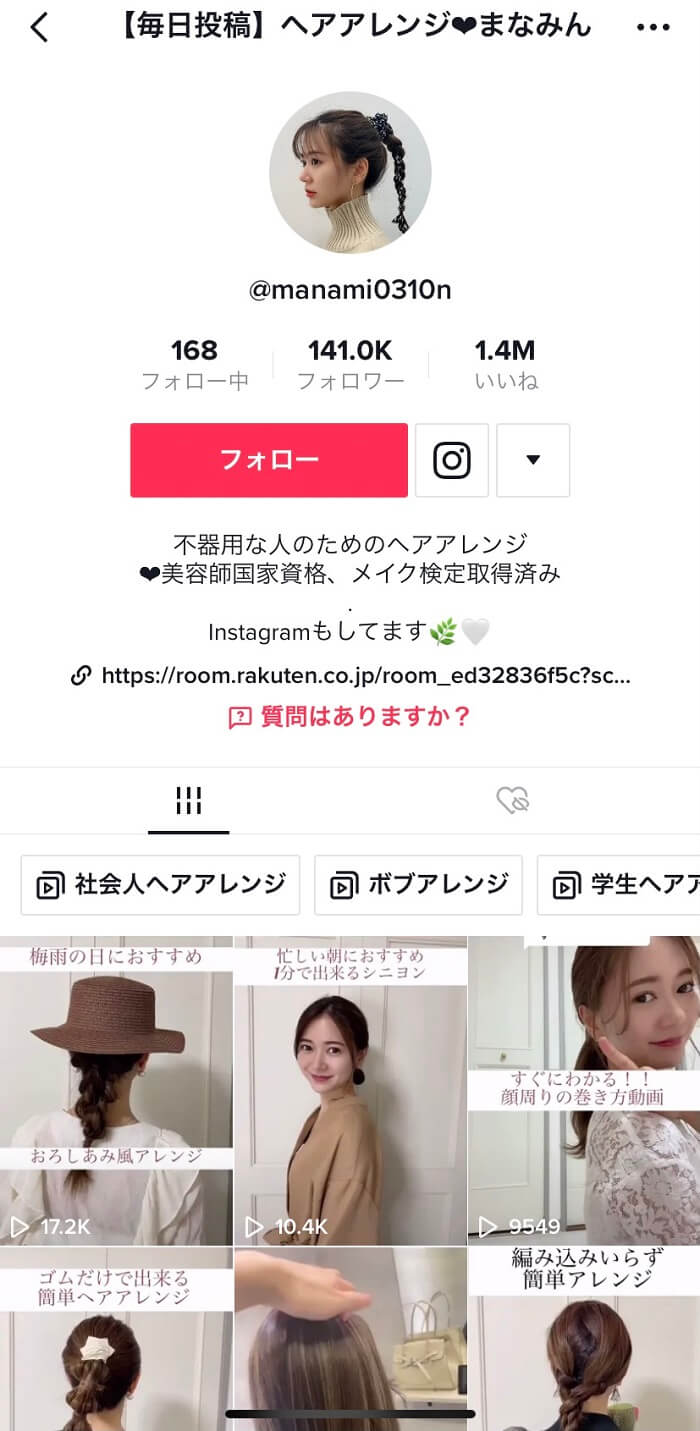Open ボブアレンジ playlist
700x1431 pixels.
pos(418,885)
